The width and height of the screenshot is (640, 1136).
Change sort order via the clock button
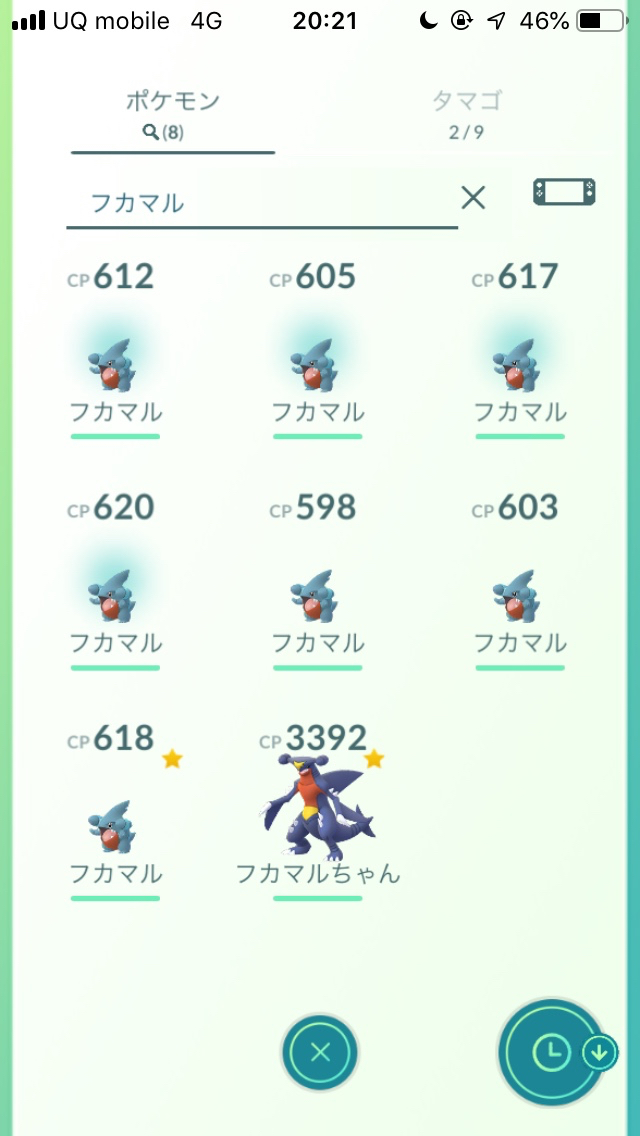click(552, 1052)
